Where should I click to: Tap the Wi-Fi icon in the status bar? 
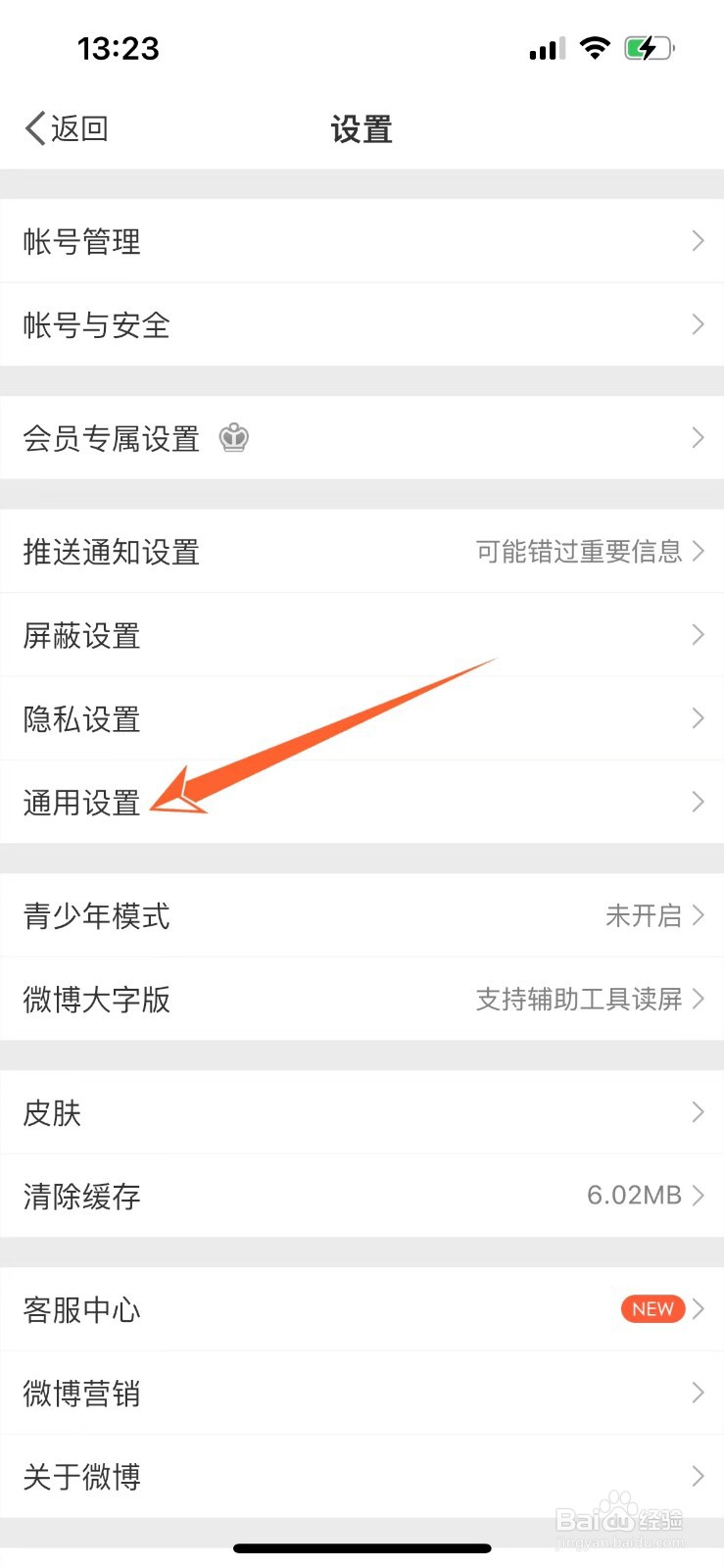tap(597, 47)
